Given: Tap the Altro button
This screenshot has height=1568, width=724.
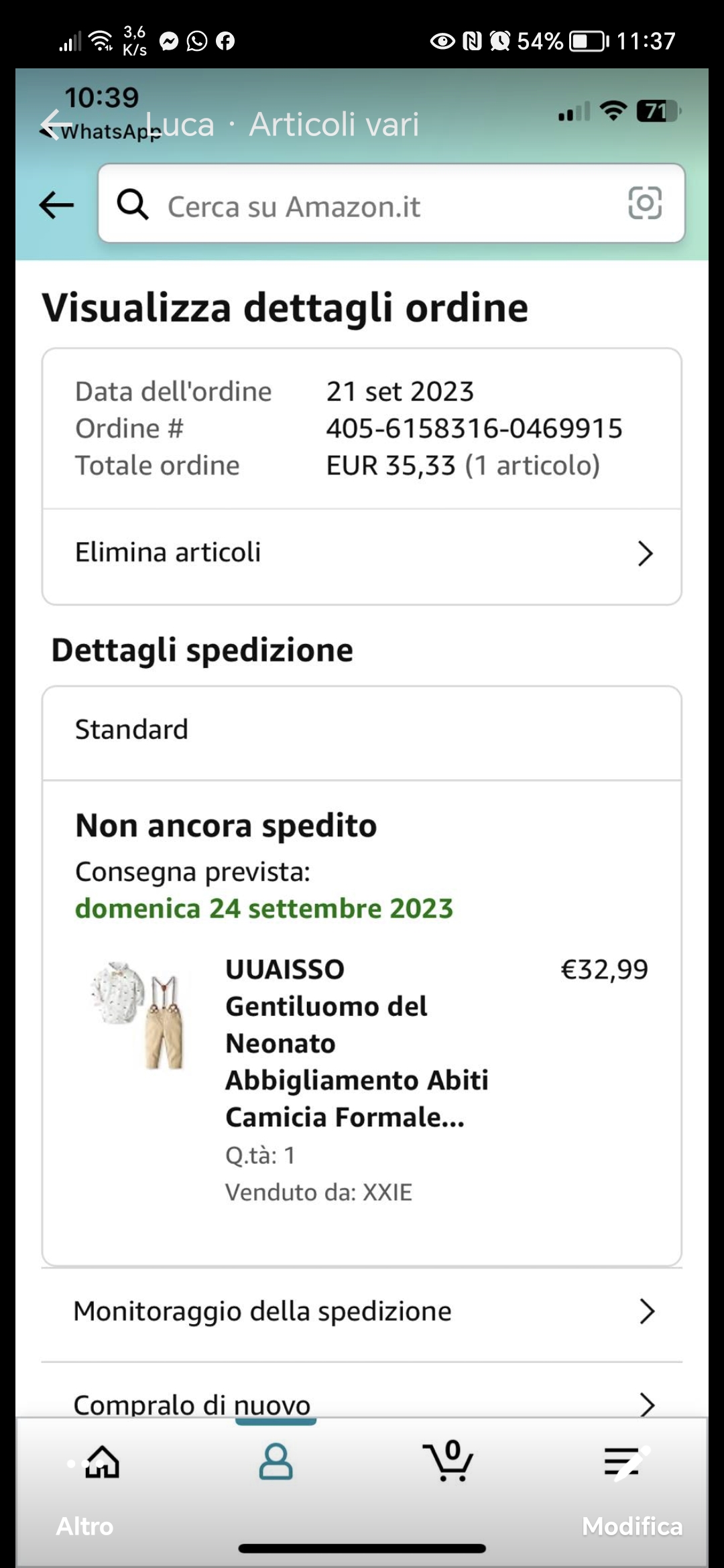Looking at the screenshot, I should [x=85, y=1526].
